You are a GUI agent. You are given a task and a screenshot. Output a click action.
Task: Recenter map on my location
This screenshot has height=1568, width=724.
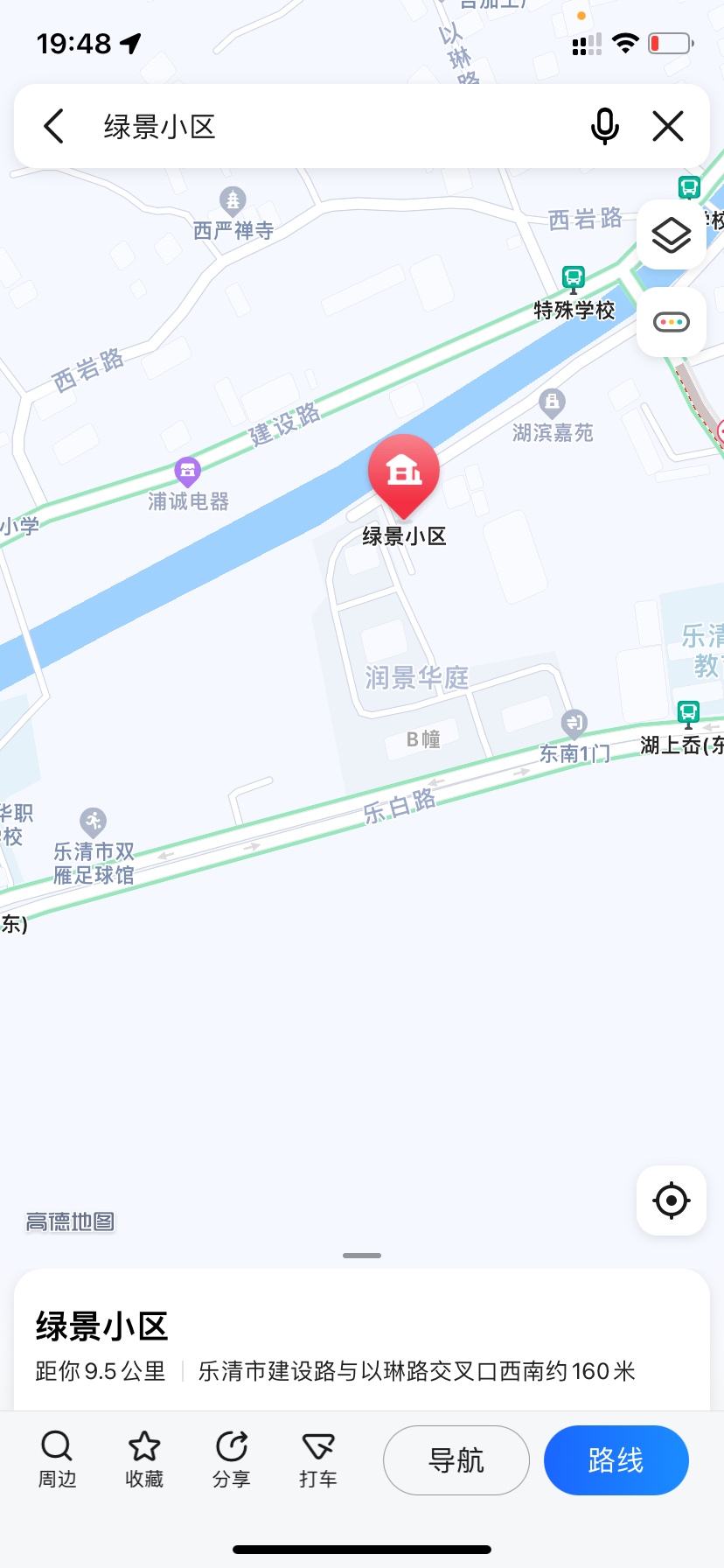pos(672,1200)
